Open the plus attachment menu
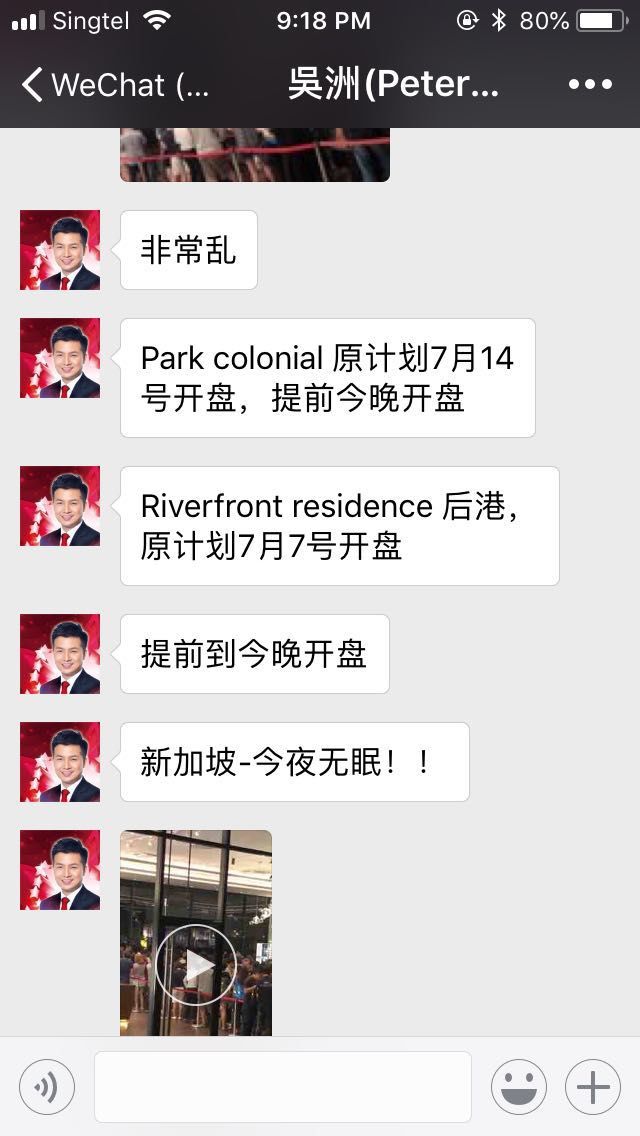Image resolution: width=640 pixels, height=1136 pixels. (x=593, y=1087)
